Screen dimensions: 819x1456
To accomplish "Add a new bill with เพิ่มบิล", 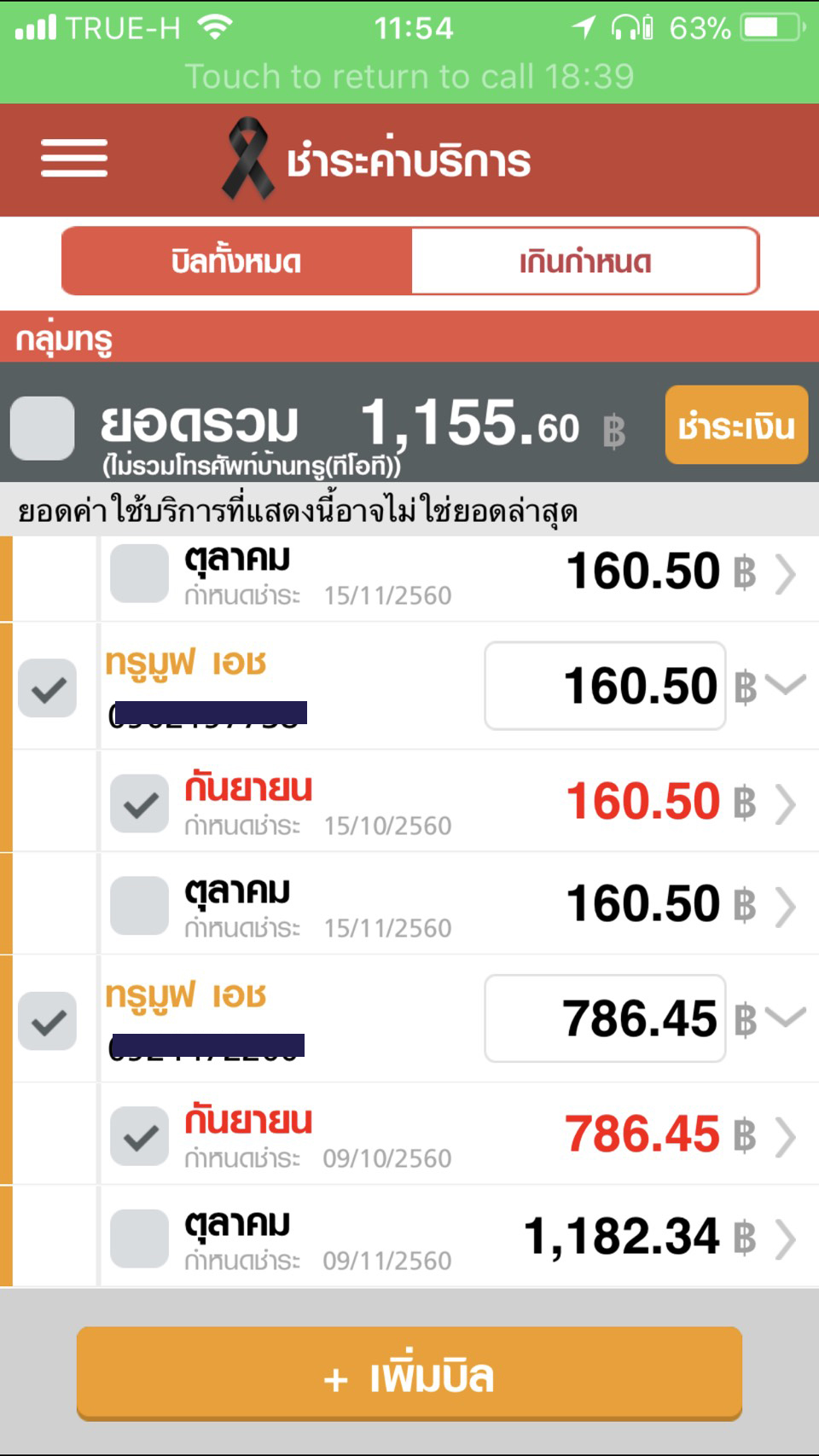I will (x=409, y=1373).
